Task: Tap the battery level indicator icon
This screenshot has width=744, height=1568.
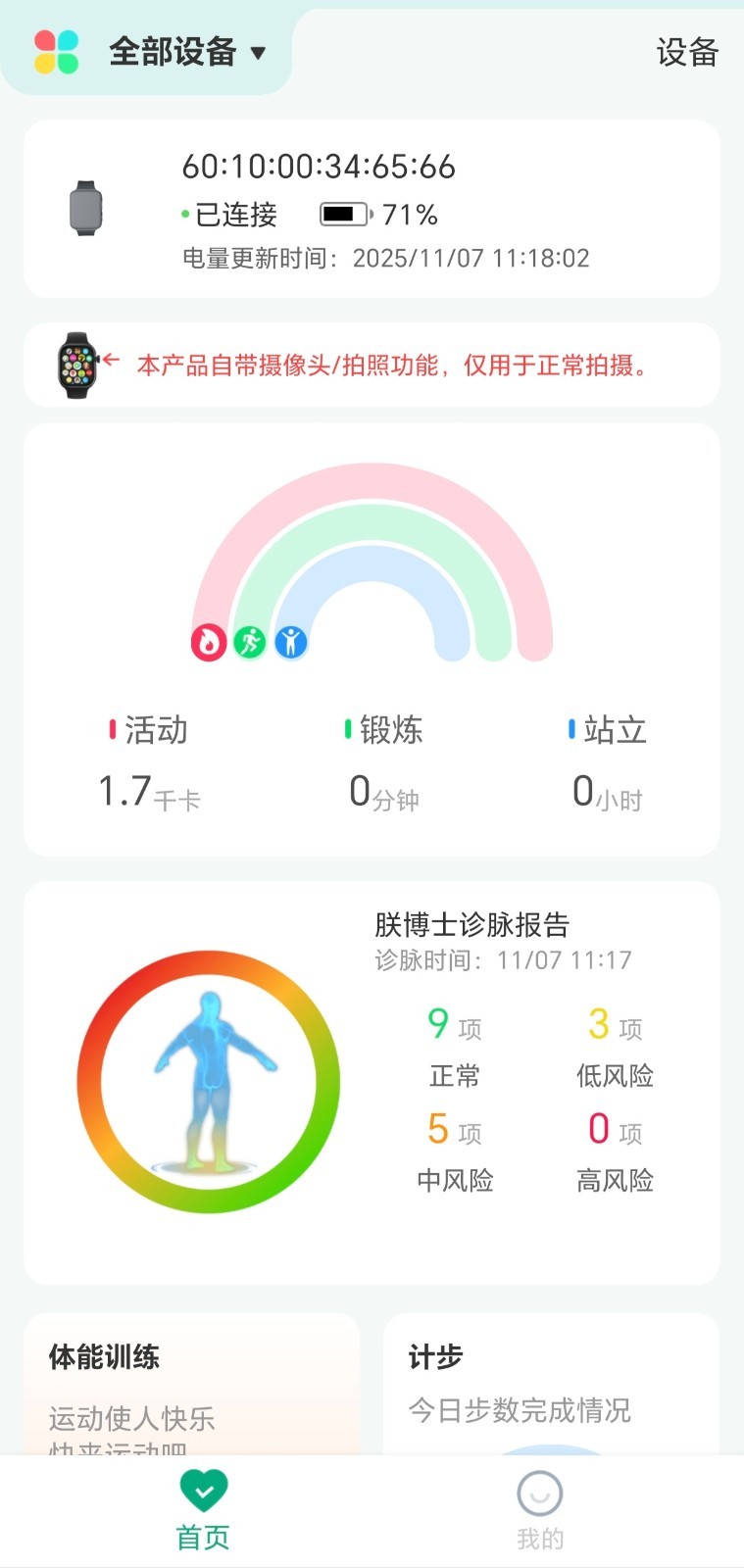Action: [x=344, y=214]
